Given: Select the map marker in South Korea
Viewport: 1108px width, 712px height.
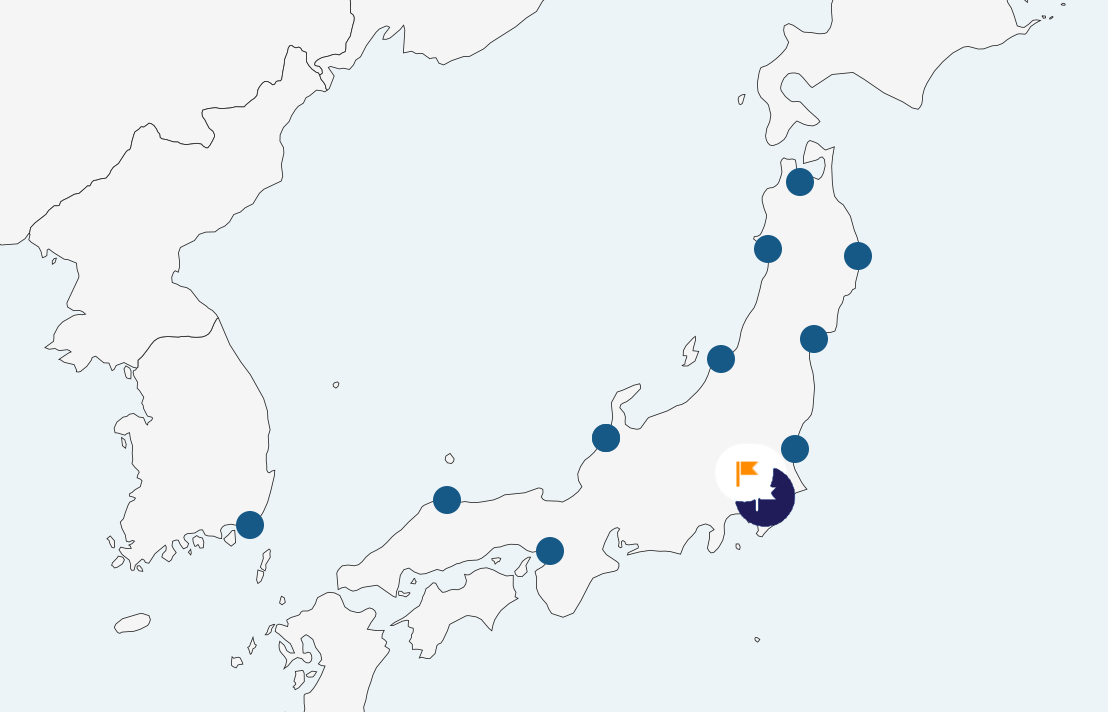Looking at the screenshot, I should 250,524.
